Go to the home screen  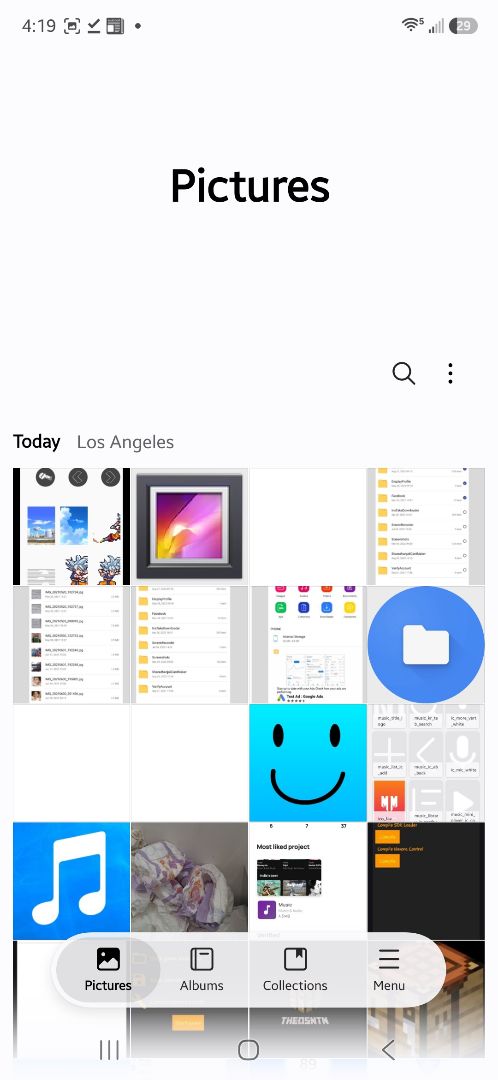pos(249,1050)
